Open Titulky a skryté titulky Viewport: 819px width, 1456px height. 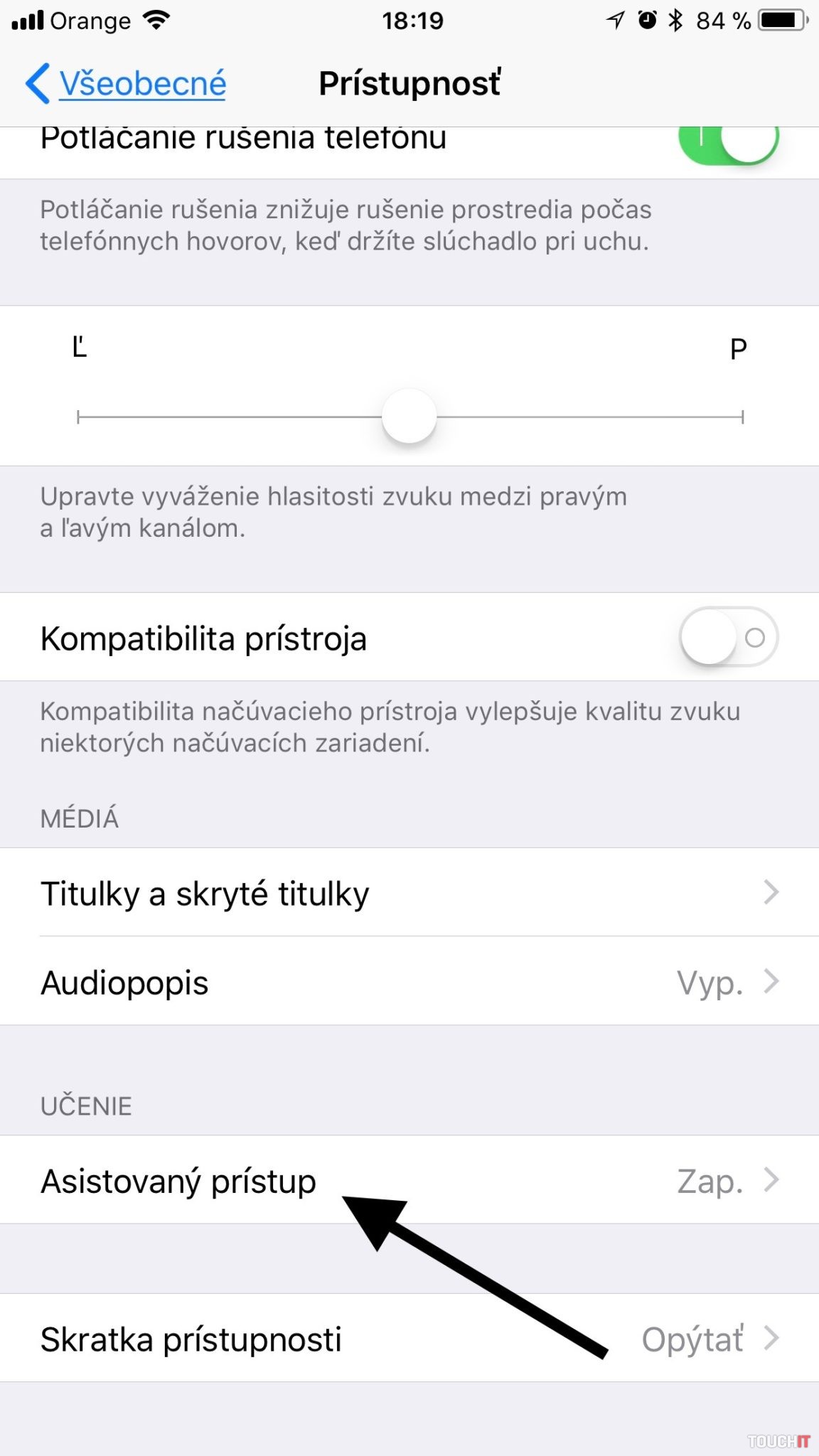tap(409, 893)
